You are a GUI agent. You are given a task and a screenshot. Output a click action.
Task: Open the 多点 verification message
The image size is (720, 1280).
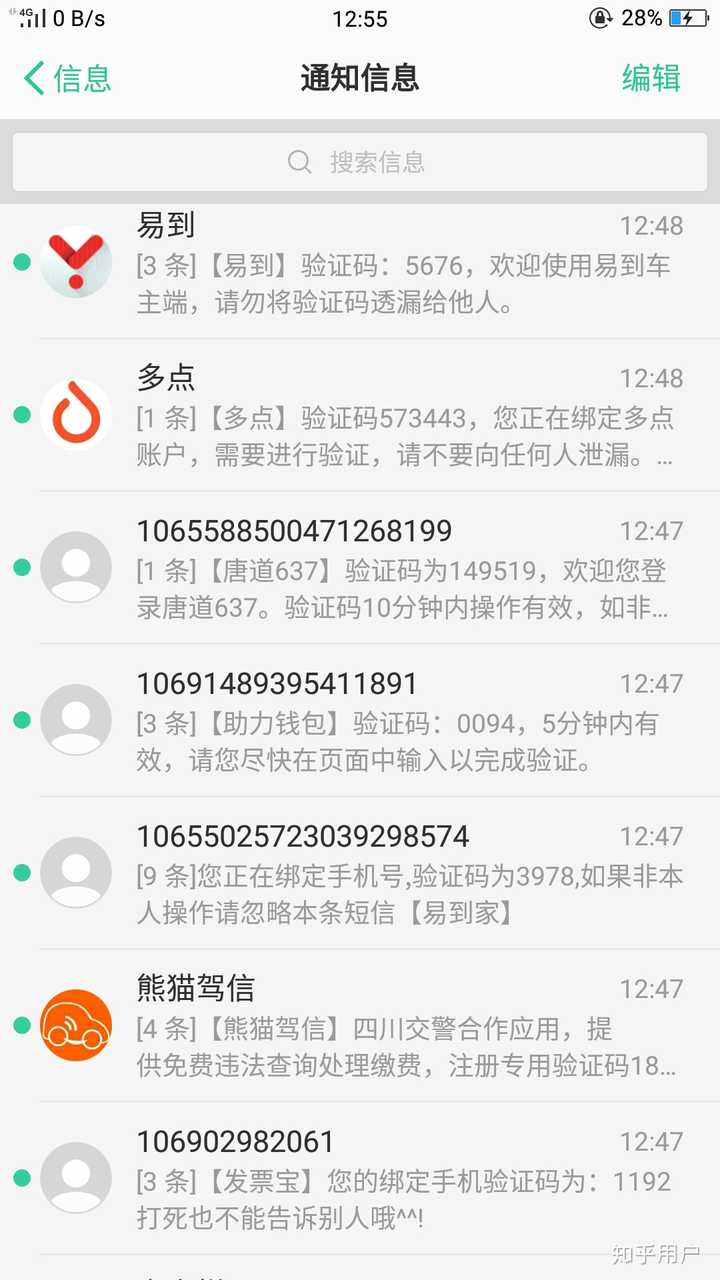coord(400,415)
